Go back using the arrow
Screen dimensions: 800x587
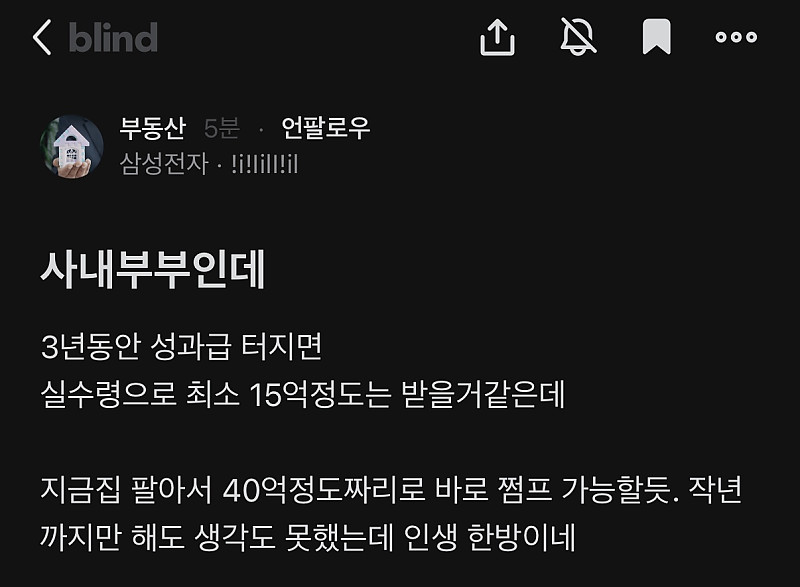(x=41, y=38)
